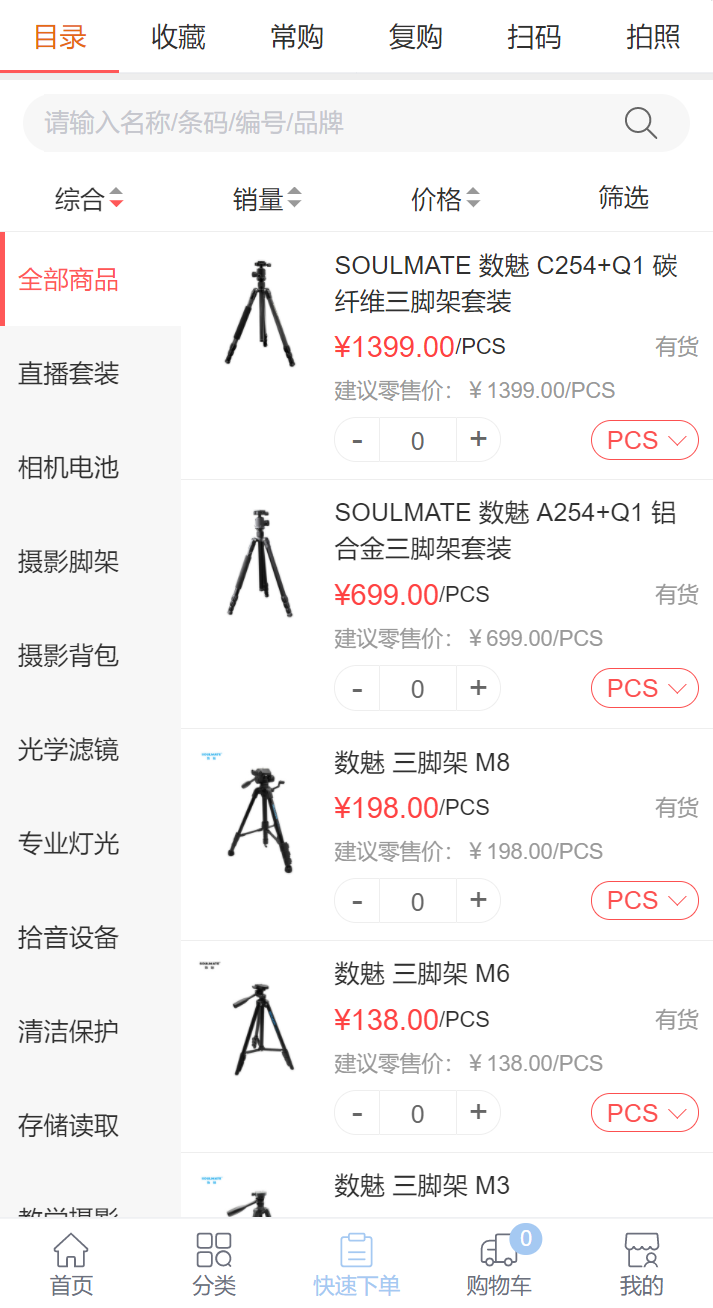Tap the search magnifier icon
713x1308 pixels.
click(640, 123)
